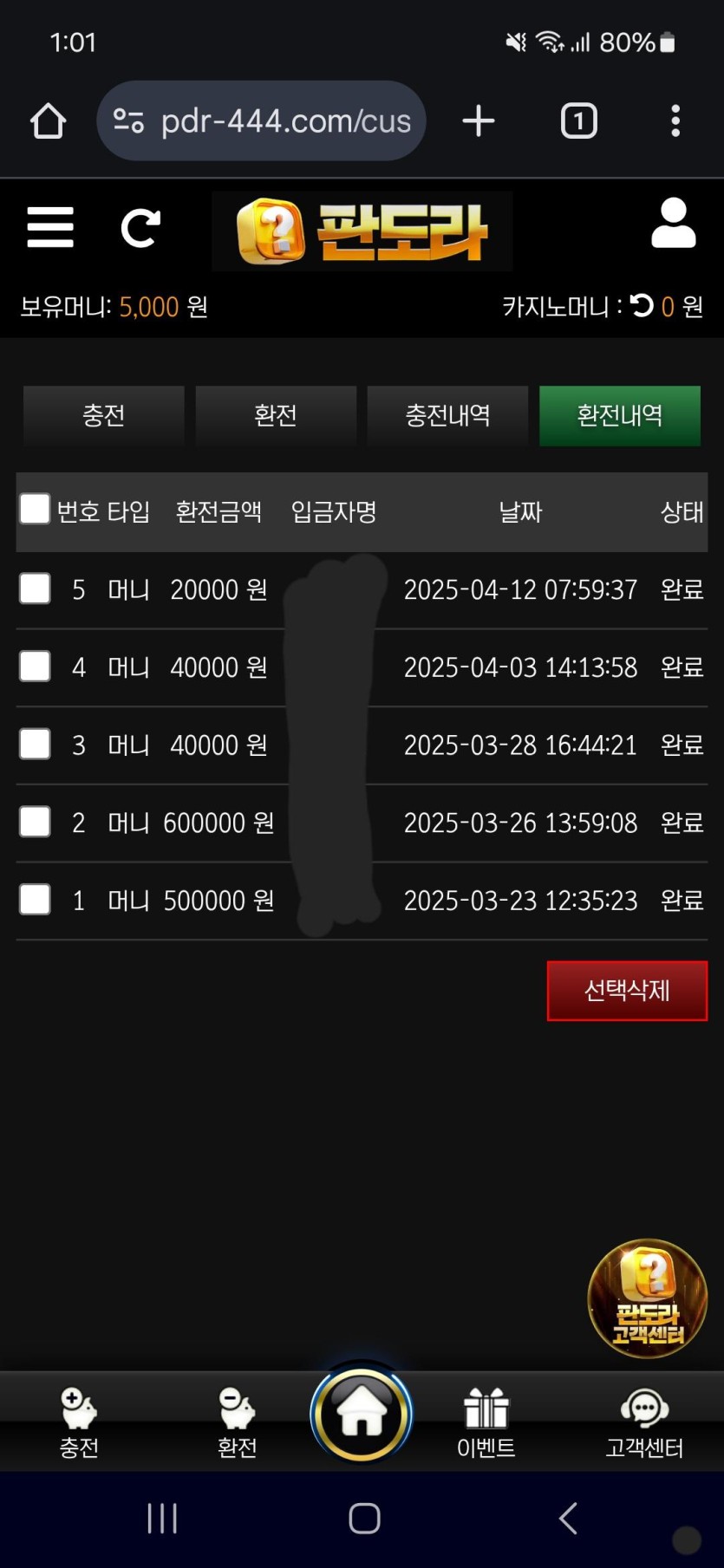Check the box for the 500000 원 row
This screenshot has width=724, height=1568.
(x=35, y=900)
